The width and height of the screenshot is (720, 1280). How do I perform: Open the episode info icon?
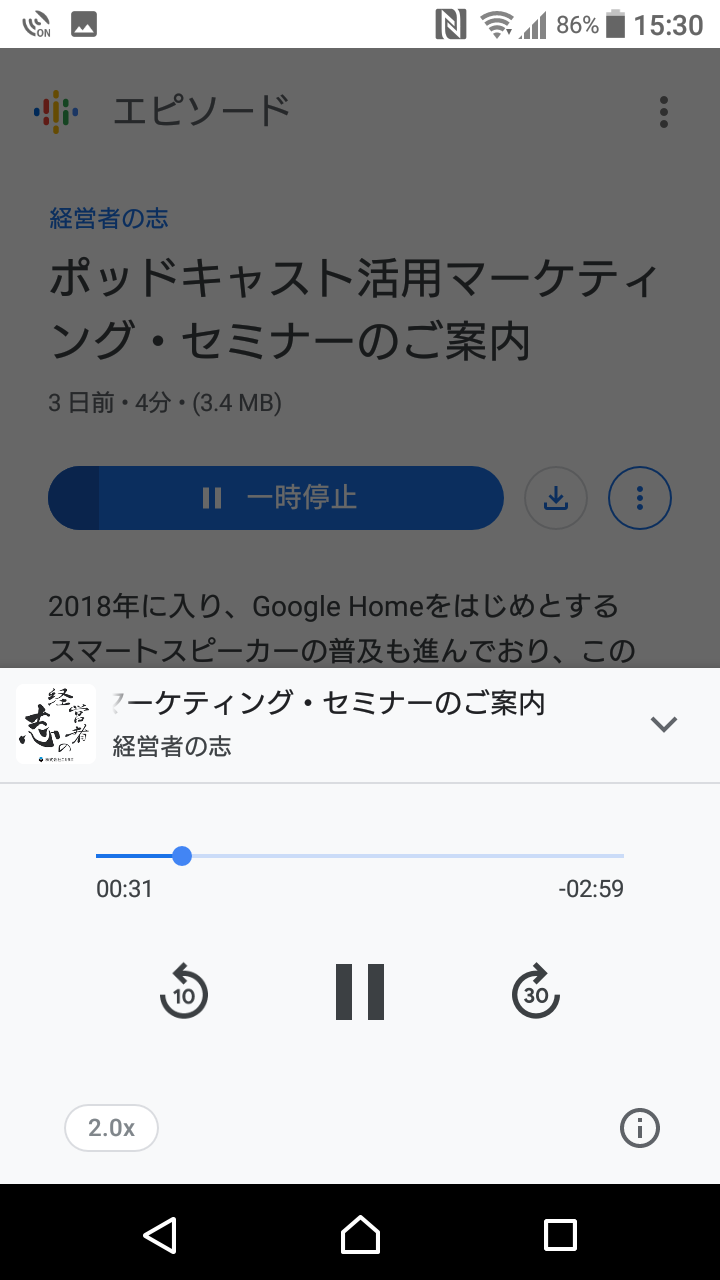click(x=640, y=1128)
